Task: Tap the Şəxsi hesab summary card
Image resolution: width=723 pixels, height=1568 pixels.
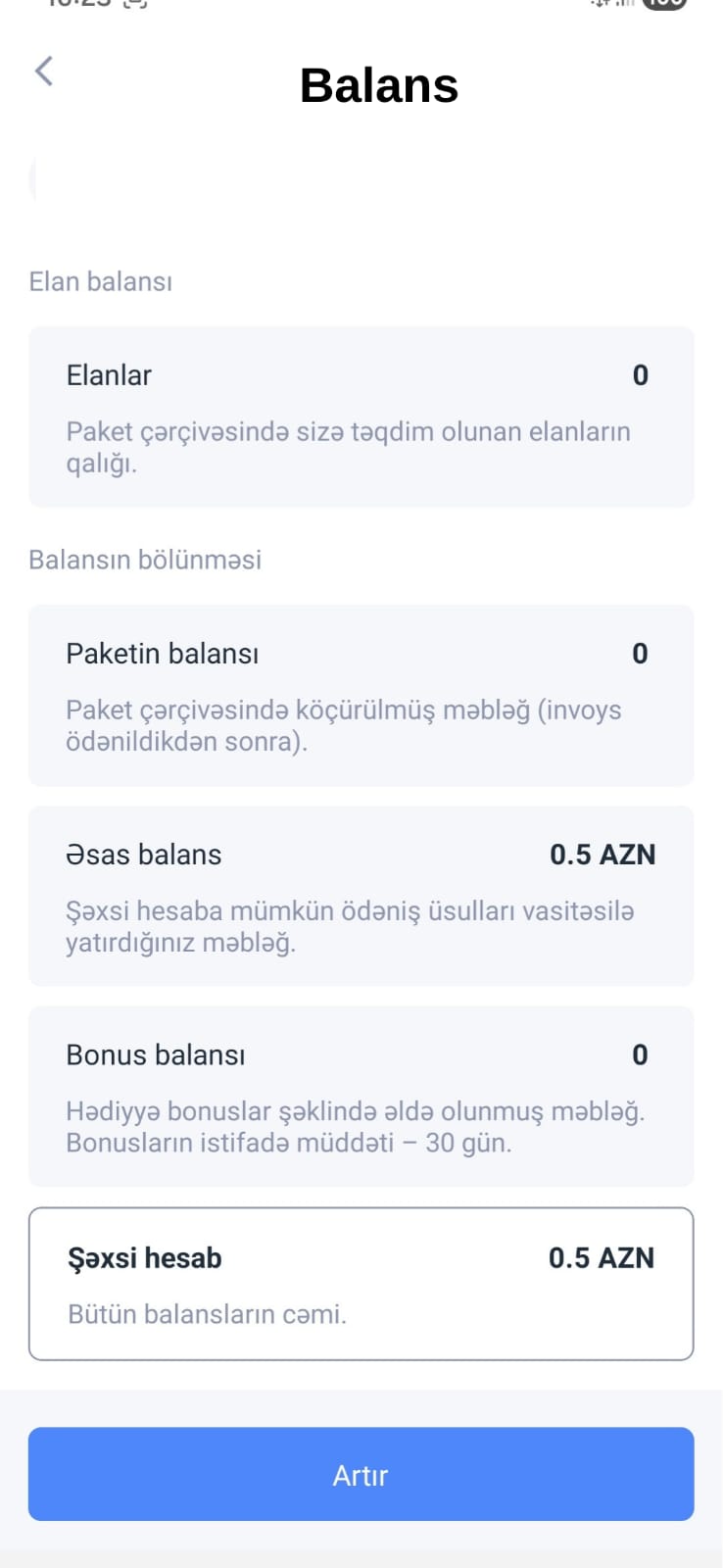Action: coord(361,1283)
